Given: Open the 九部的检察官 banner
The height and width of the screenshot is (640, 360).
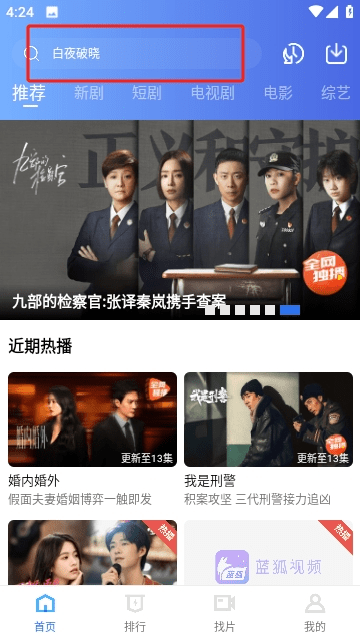Looking at the screenshot, I should (x=180, y=220).
